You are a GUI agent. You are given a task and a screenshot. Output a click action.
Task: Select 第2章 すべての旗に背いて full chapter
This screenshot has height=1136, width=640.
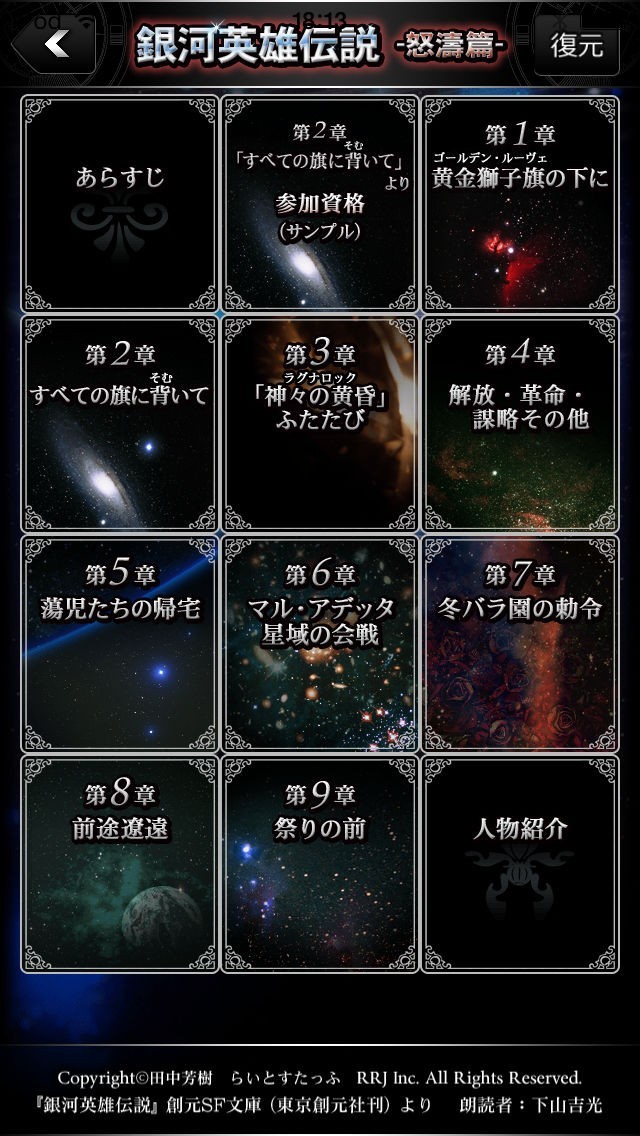(120, 423)
